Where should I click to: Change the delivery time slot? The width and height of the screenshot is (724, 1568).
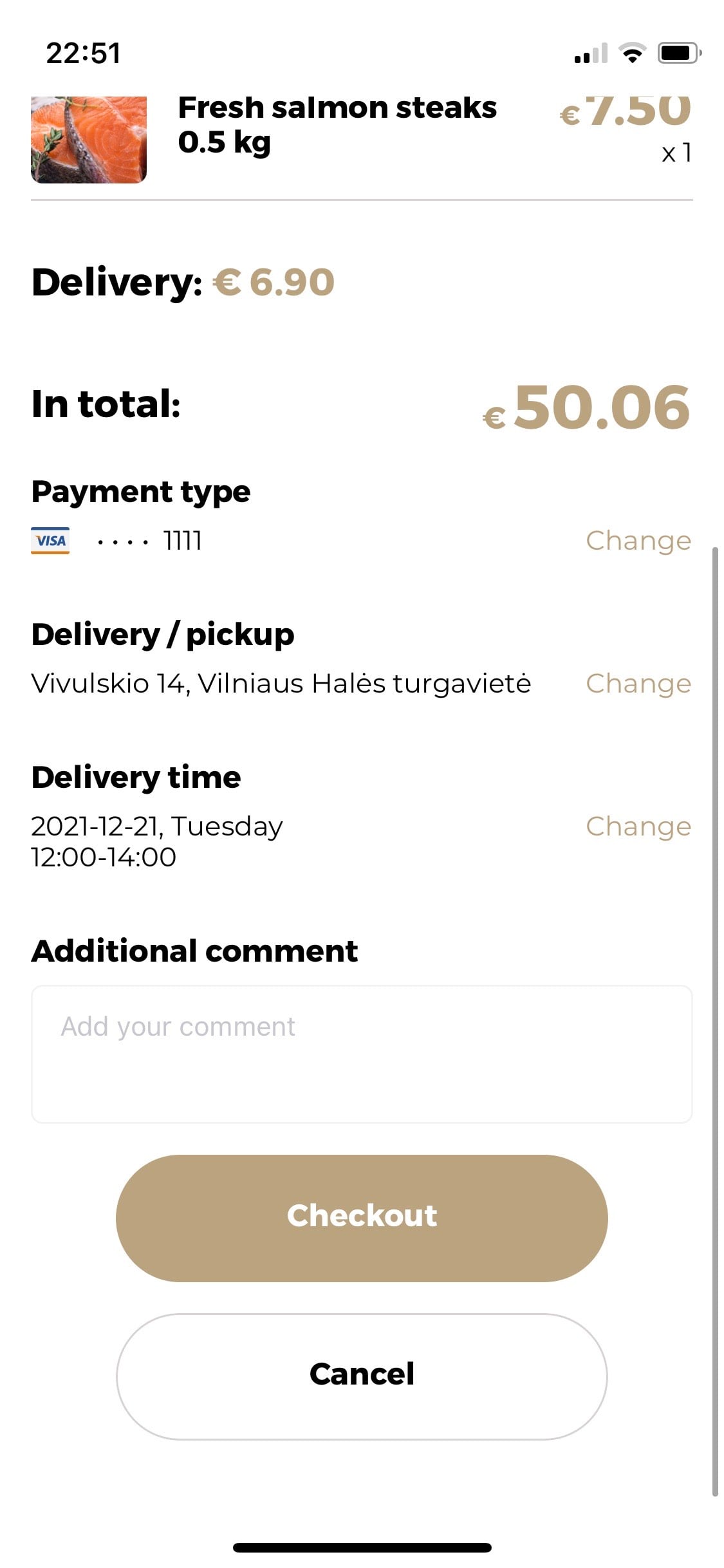pos(638,826)
